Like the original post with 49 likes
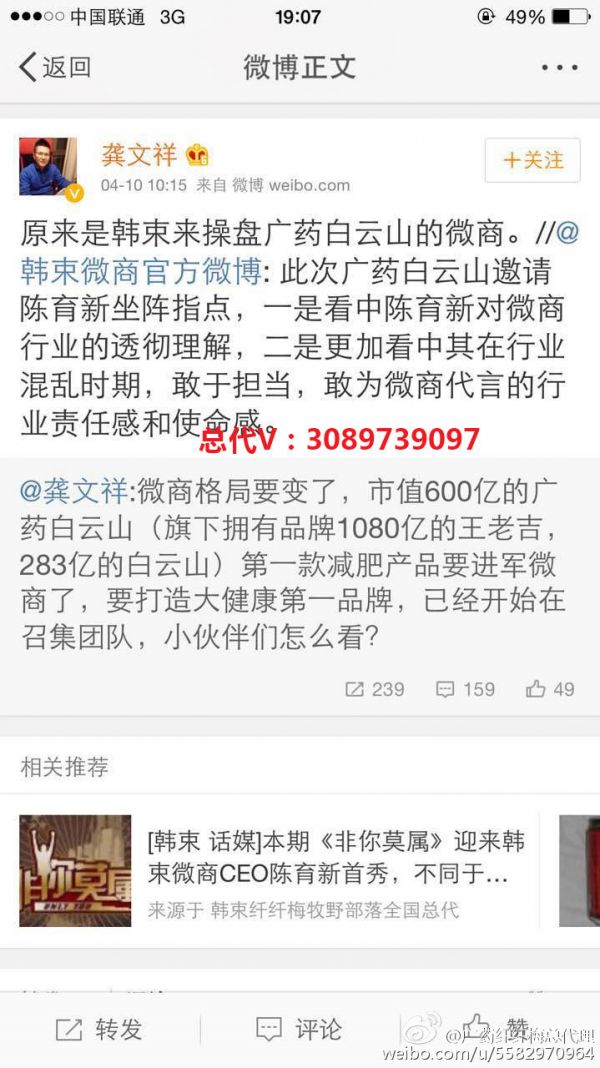 pos(551,689)
